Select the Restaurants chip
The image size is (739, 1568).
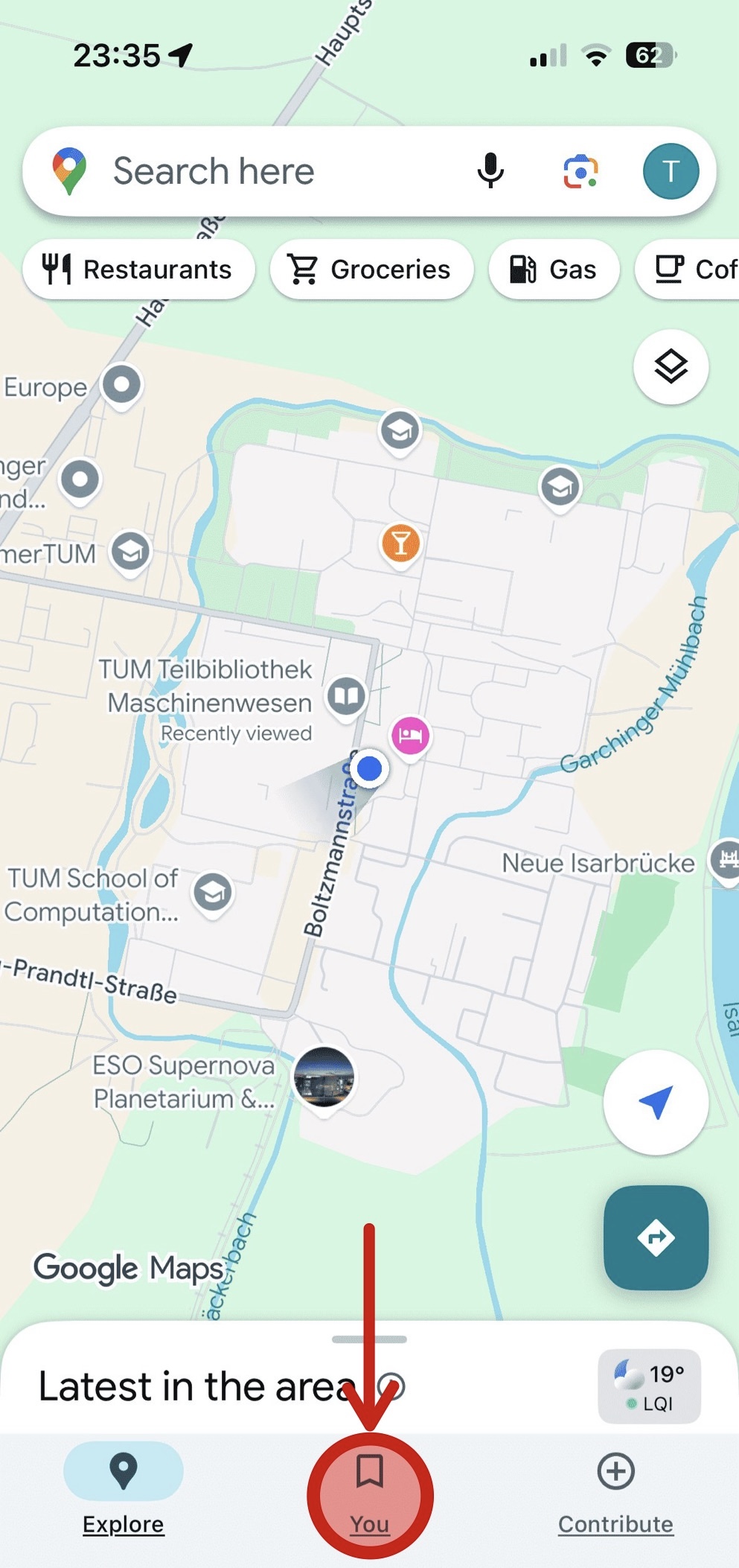pyautogui.click(x=138, y=270)
